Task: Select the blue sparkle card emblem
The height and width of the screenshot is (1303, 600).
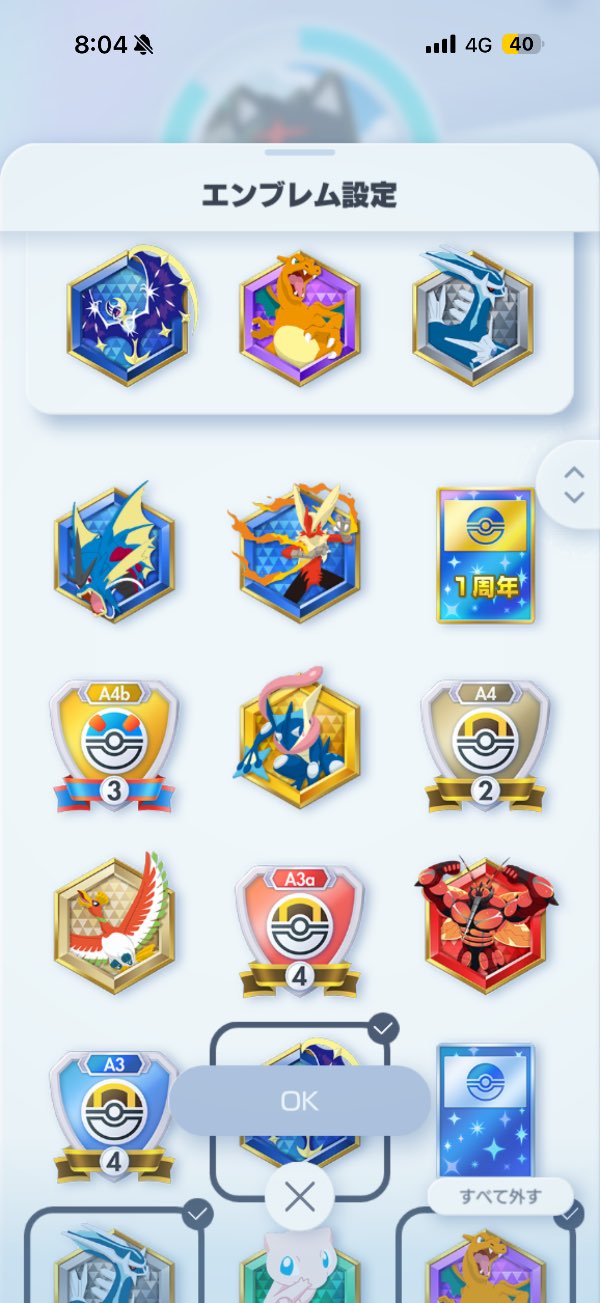Action: pos(485,1110)
